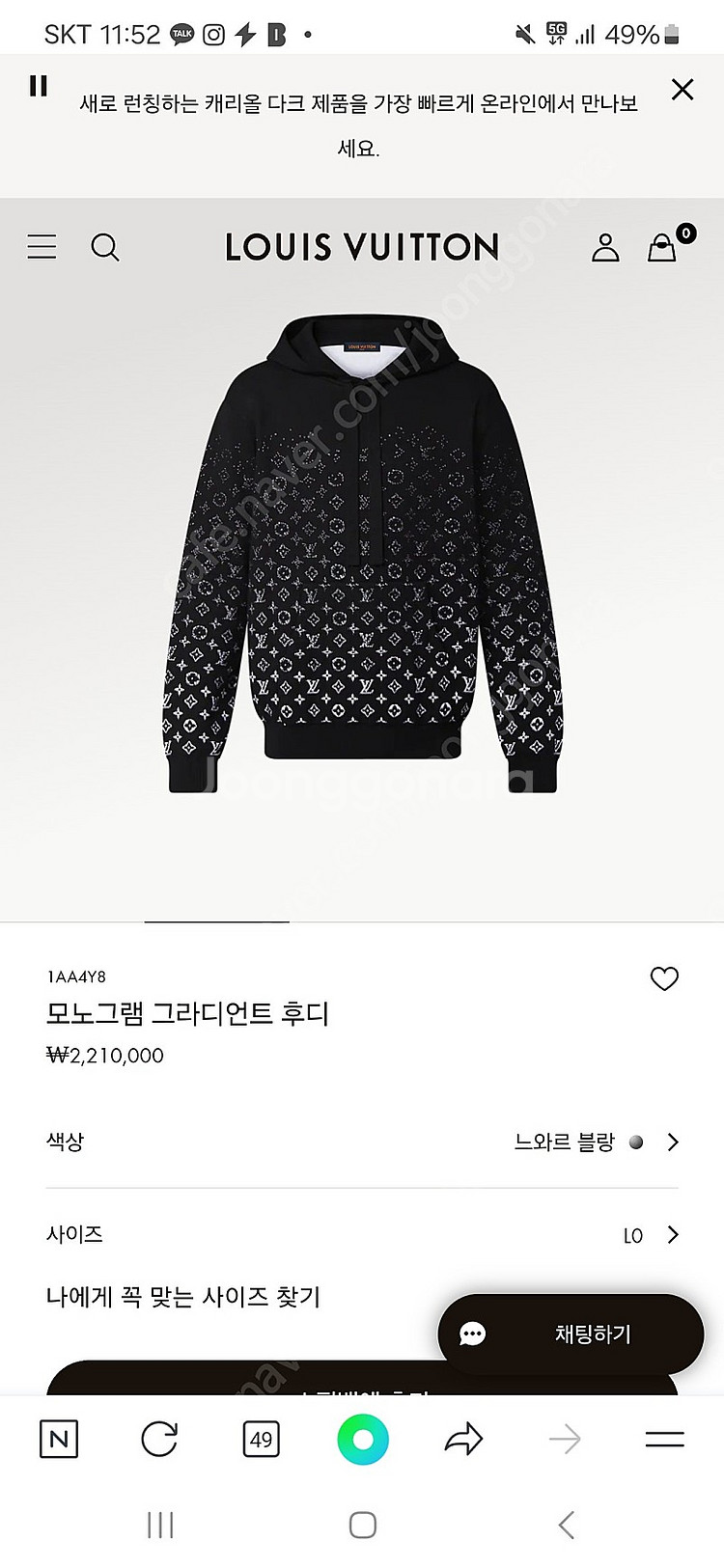Open the hamburger navigation menu

pos(41,246)
